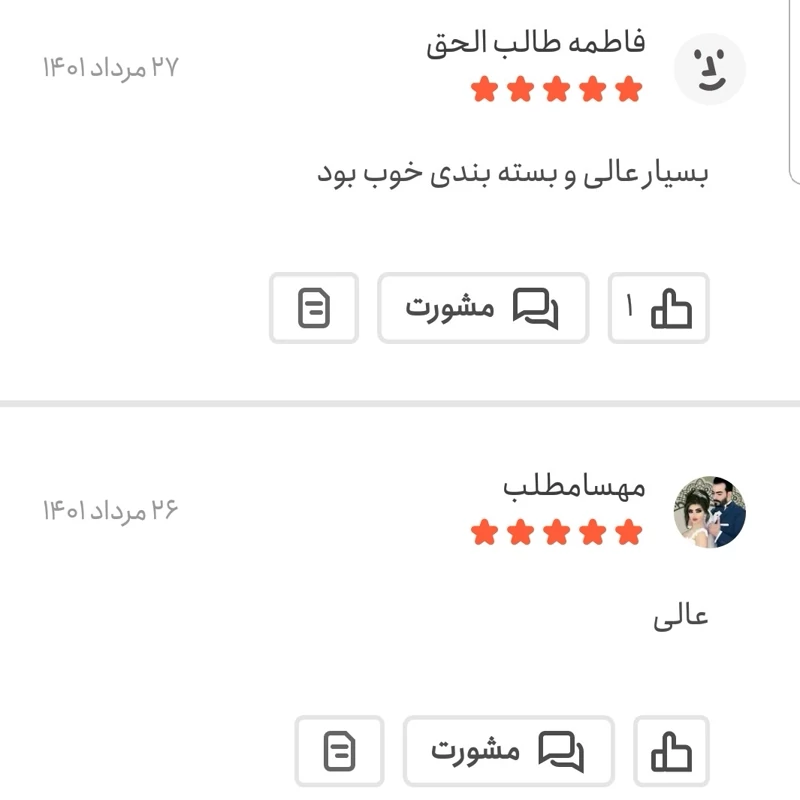This screenshot has height=800, width=800.
Task: Open the document icon under مهسامطلب's review
Action: click(340, 751)
